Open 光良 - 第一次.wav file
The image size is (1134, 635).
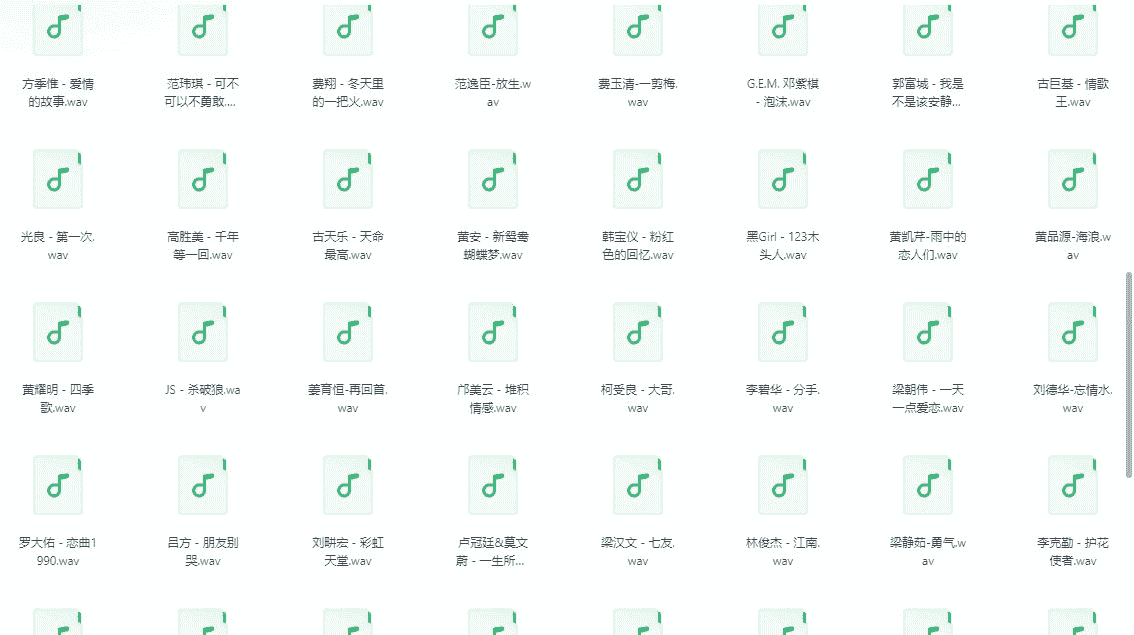point(58,180)
